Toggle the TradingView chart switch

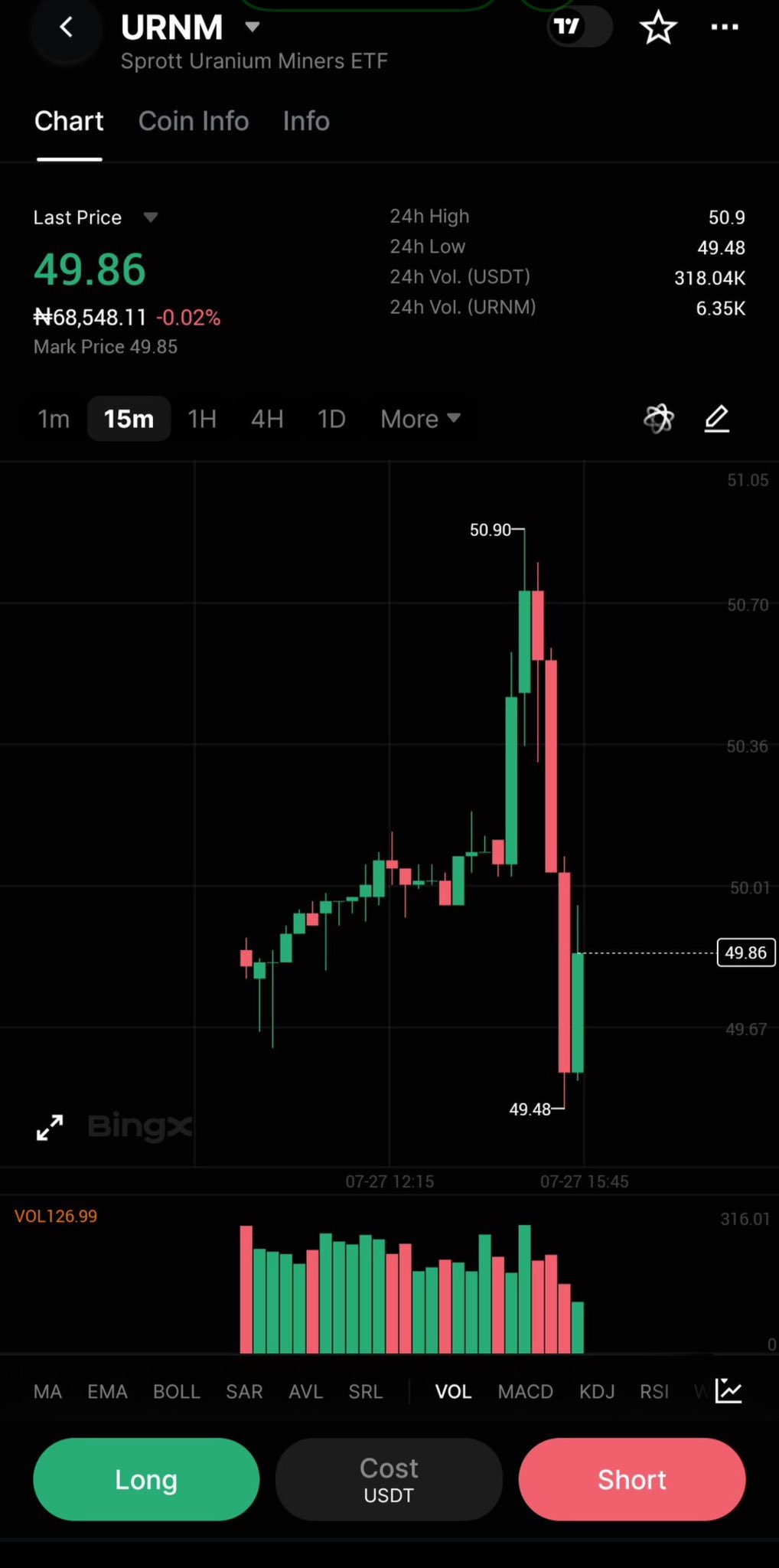(580, 27)
